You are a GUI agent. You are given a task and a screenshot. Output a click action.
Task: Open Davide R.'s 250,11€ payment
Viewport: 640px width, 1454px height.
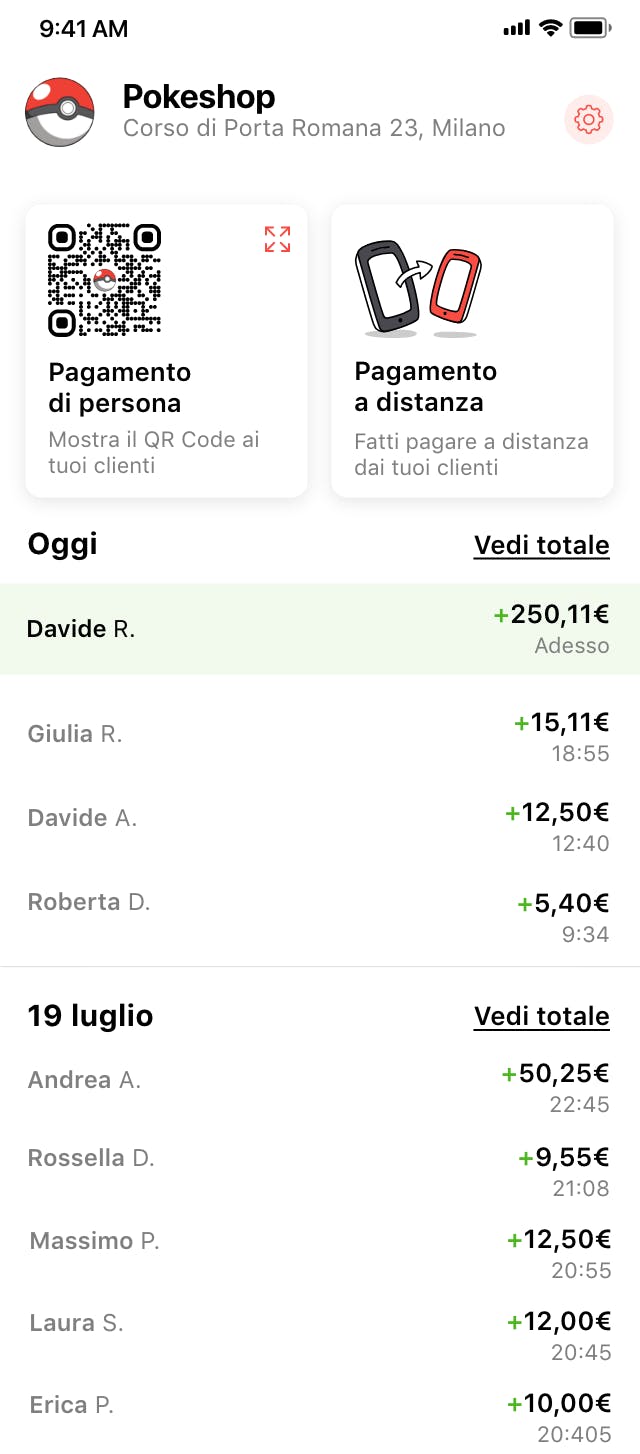tap(320, 629)
